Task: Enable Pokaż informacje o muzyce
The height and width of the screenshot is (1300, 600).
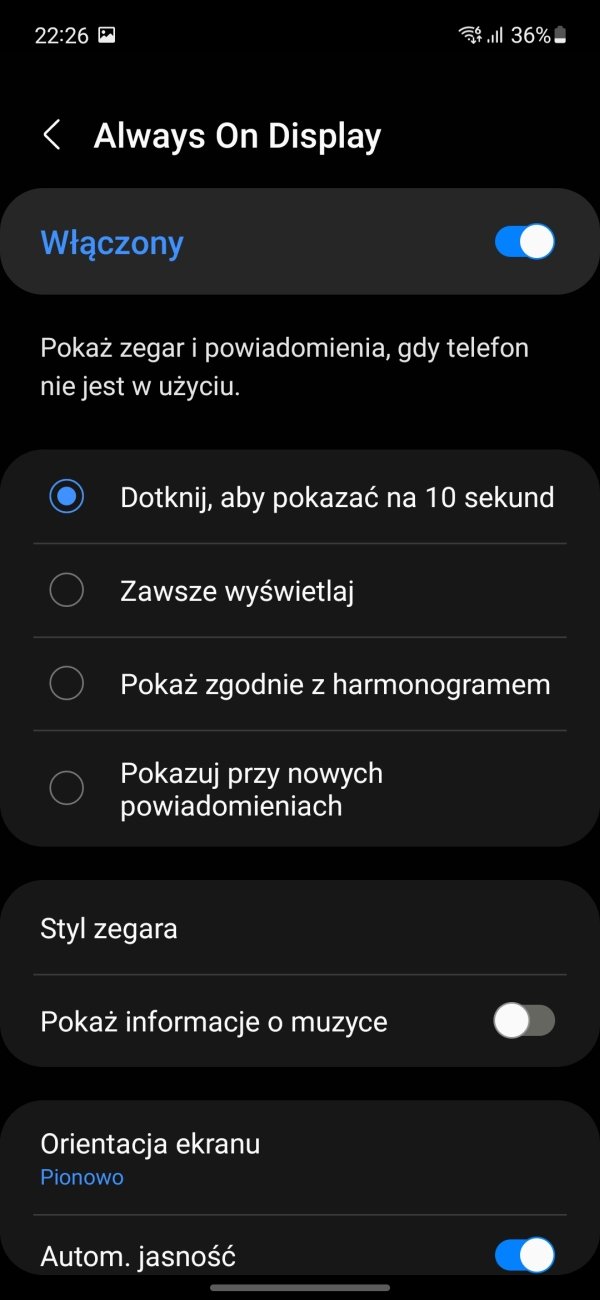Action: [x=524, y=1021]
